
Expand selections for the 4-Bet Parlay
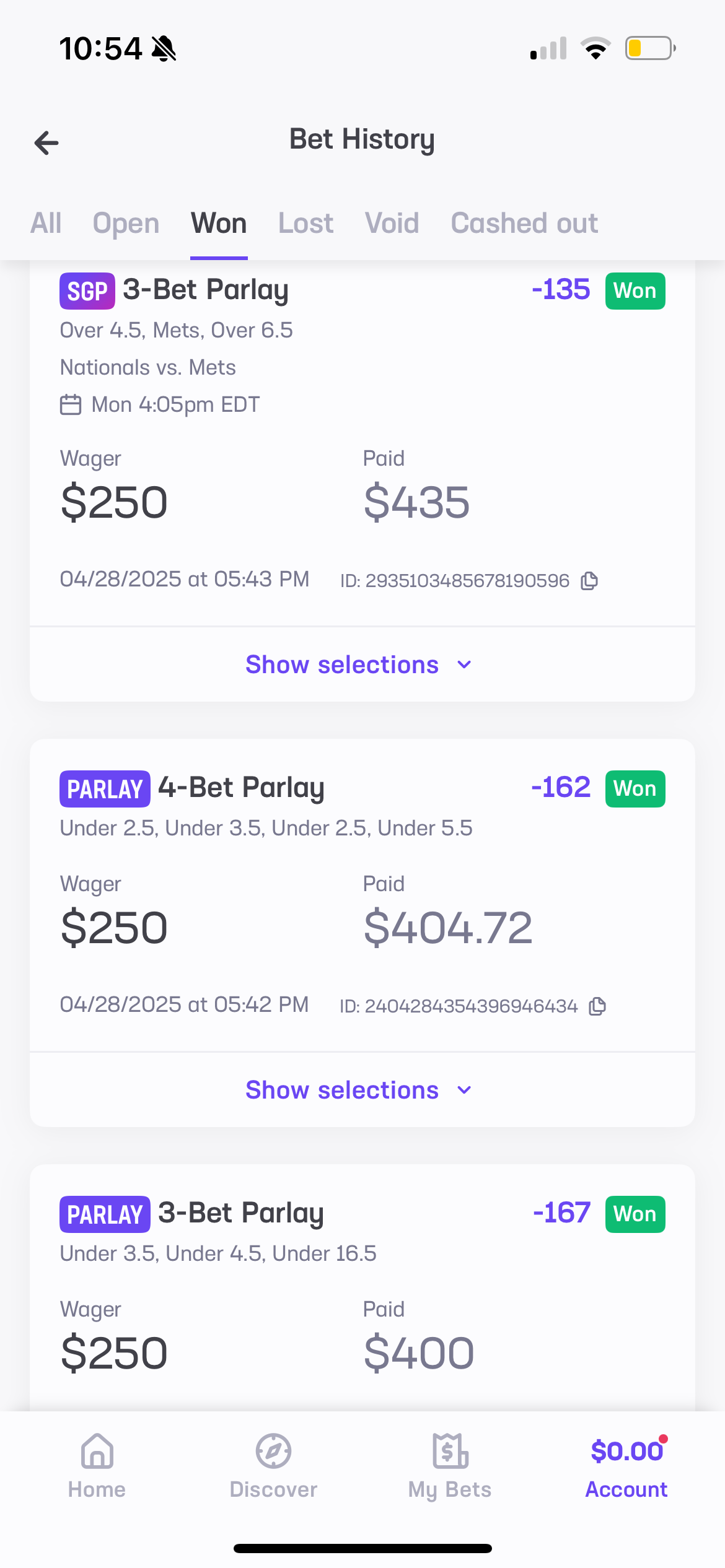pos(359,1090)
